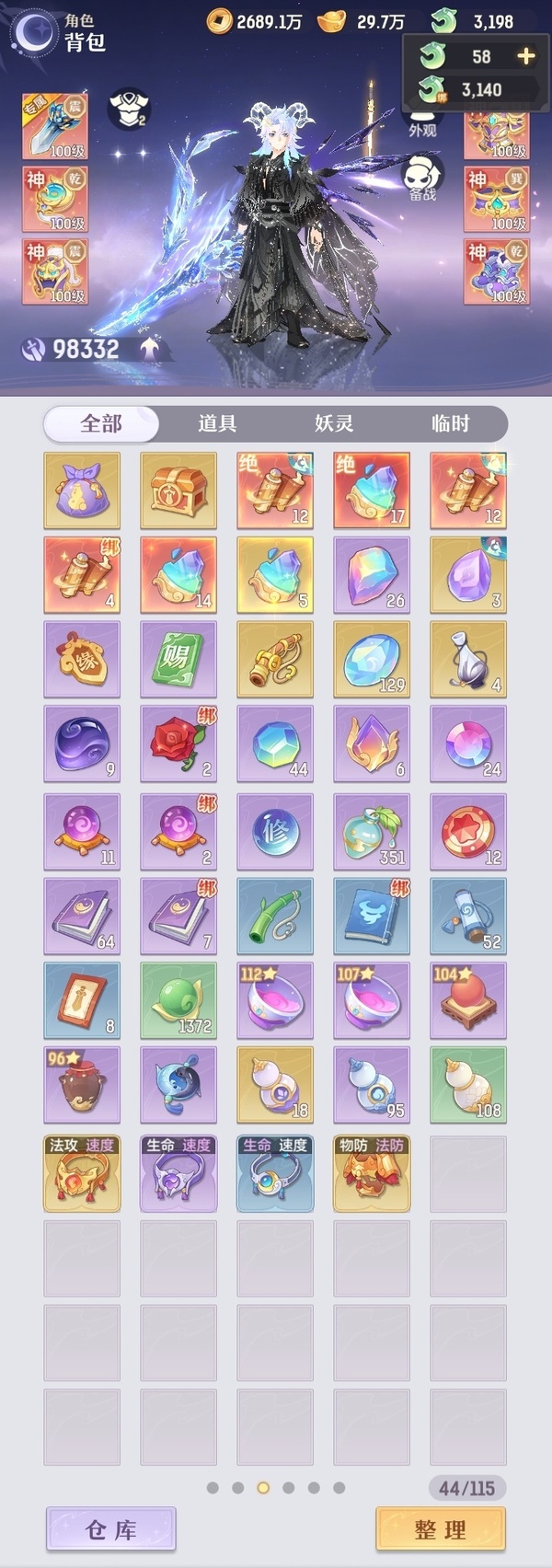Select the 96-star jar item
This screenshot has width=552, height=1568.
pyautogui.click(x=82, y=1085)
